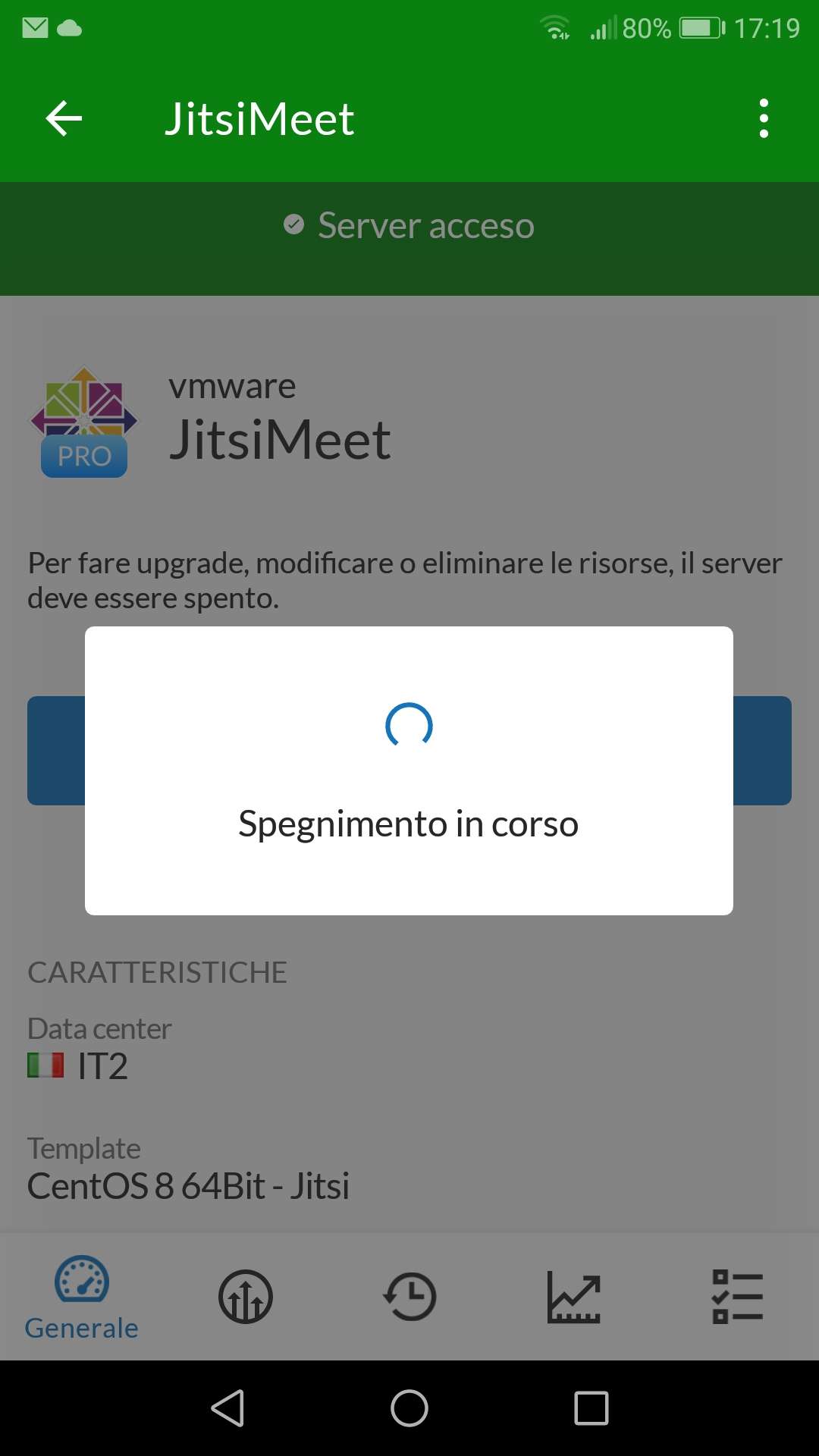The height and width of the screenshot is (1456, 819).
Task: Open the clock history tab
Action: tap(409, 1297)
